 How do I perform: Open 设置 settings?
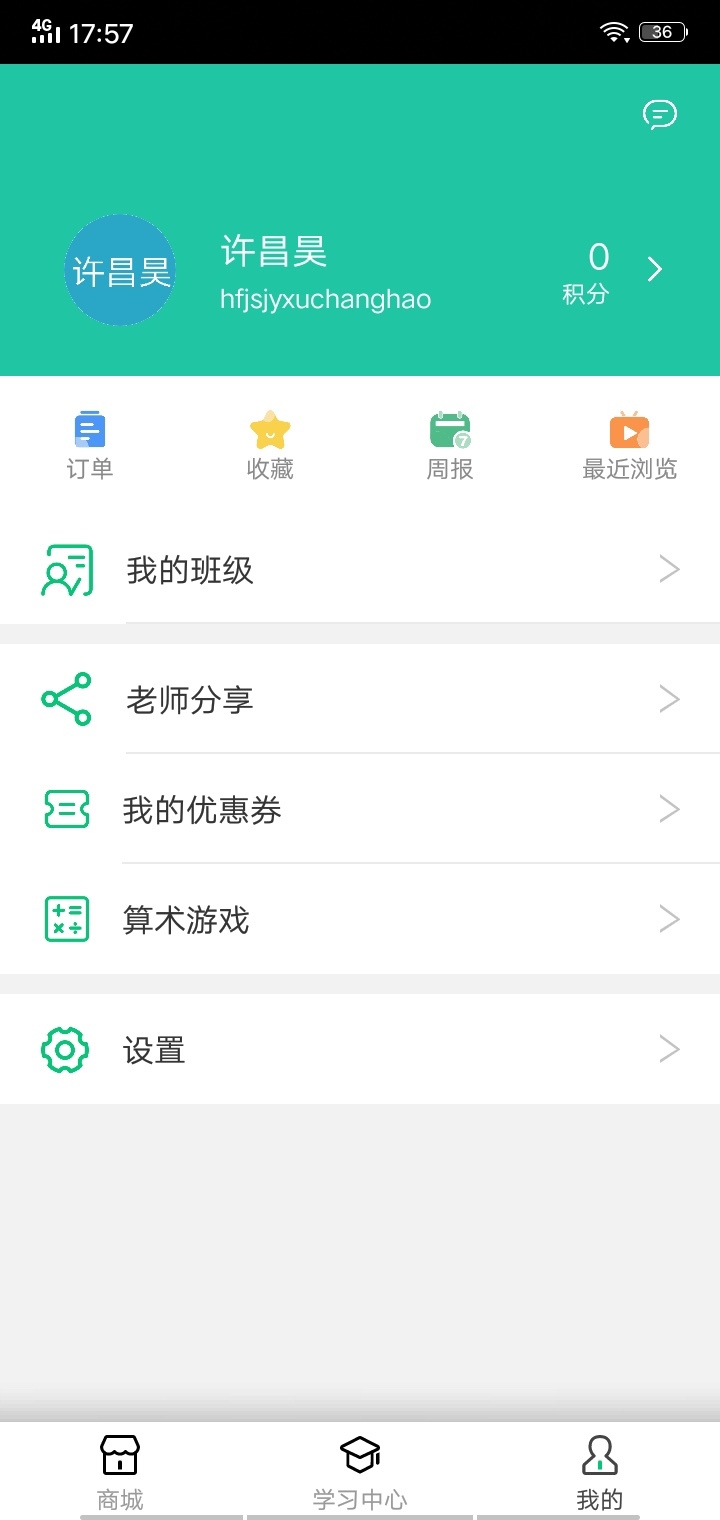coord(360,1049)
